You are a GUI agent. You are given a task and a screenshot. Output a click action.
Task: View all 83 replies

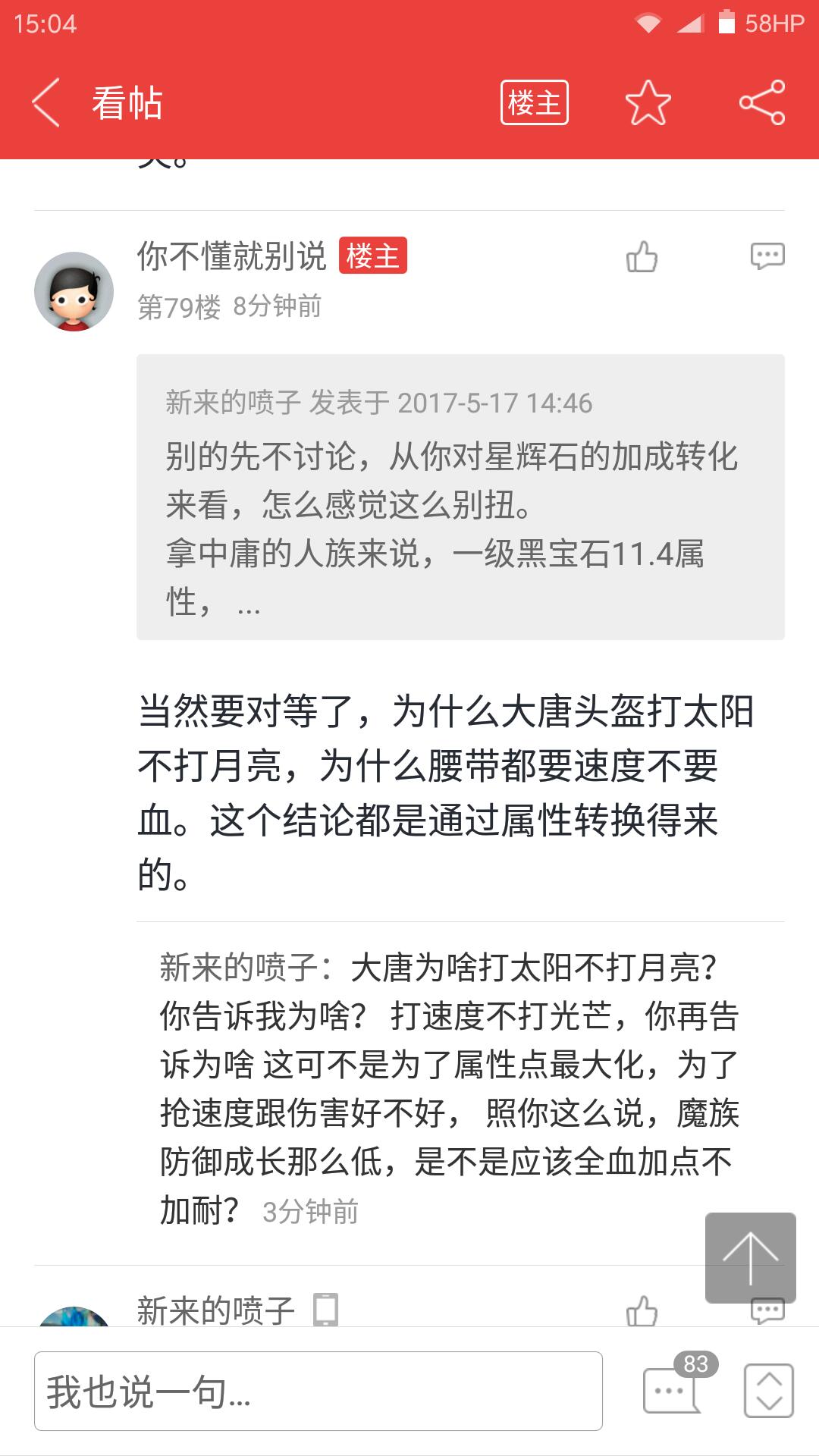click(673, 1388)
